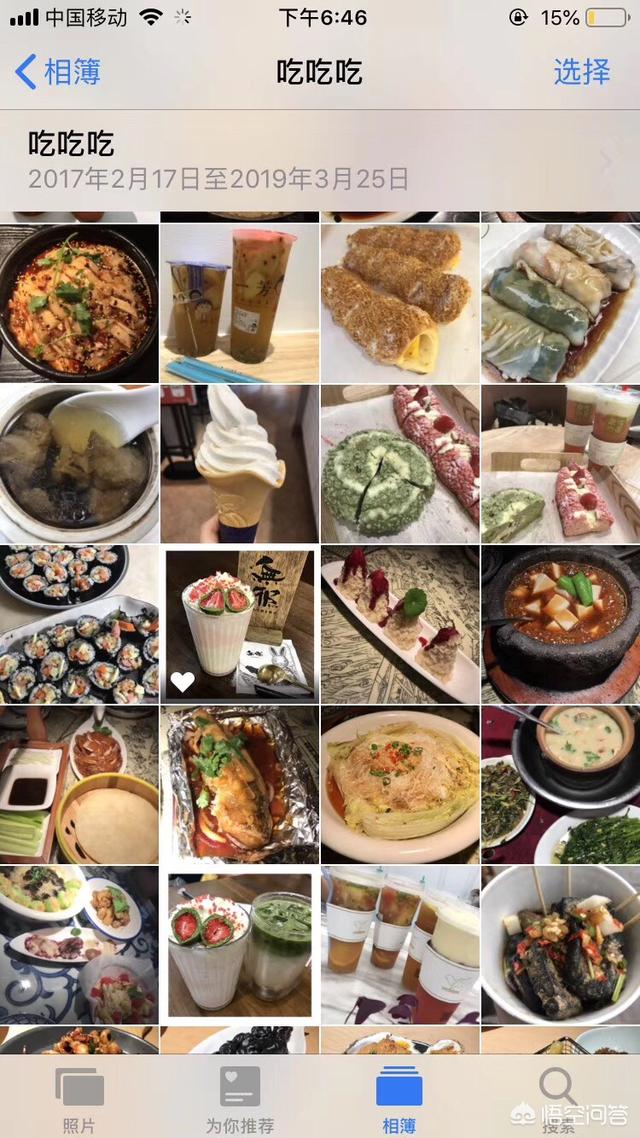The height and width of the screenshot is (1138, 640).
Task: Open the Peking duck with pancakes photo
Action: pos(79,784)
